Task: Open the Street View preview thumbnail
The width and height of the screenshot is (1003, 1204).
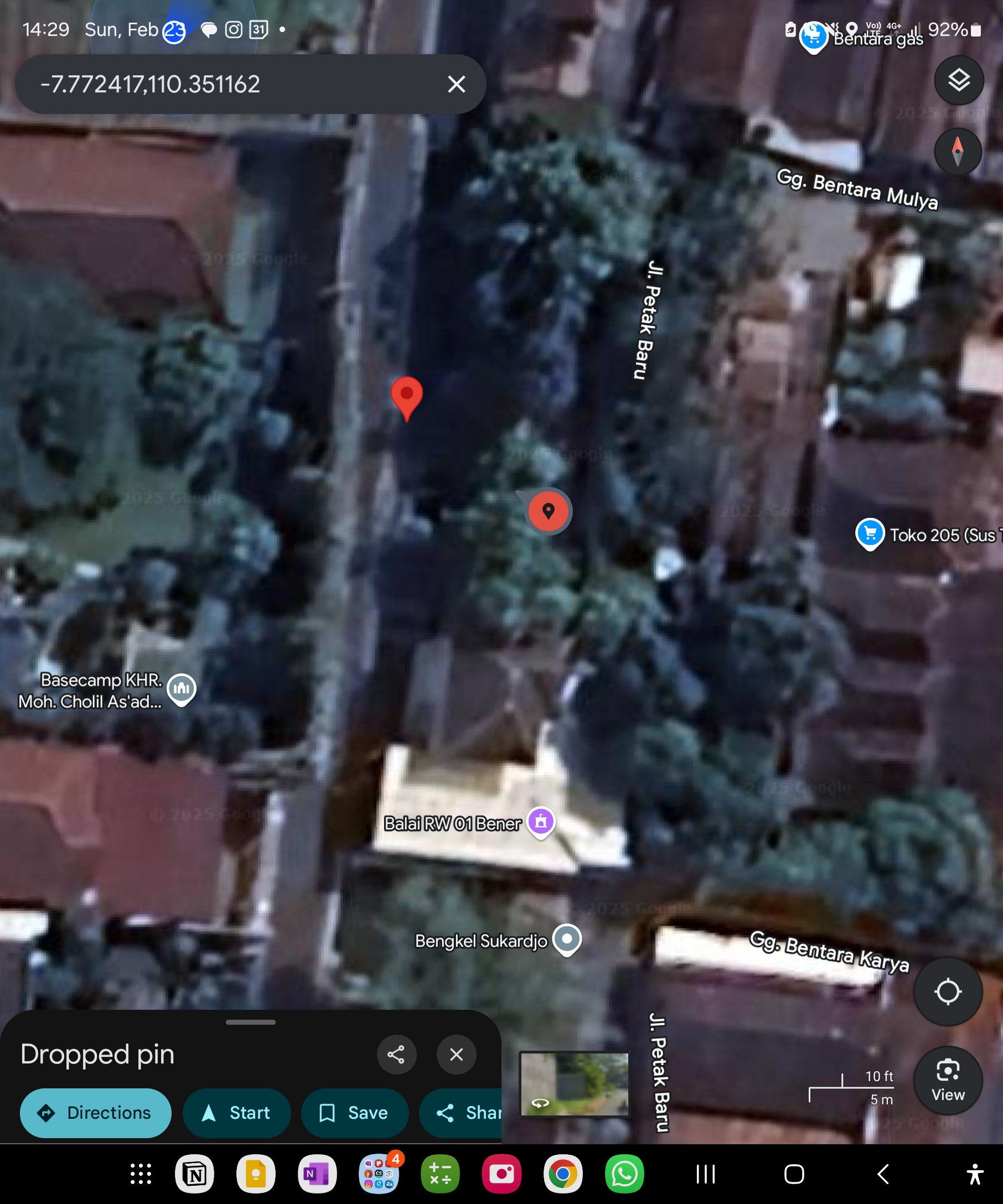Action: coord(574,1083)
